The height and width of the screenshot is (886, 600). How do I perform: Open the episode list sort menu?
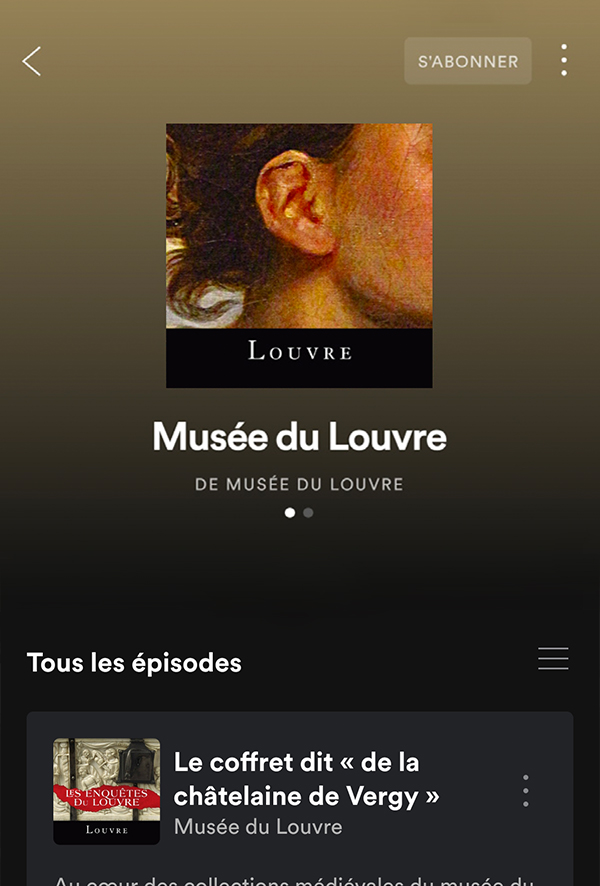[553, 659]
